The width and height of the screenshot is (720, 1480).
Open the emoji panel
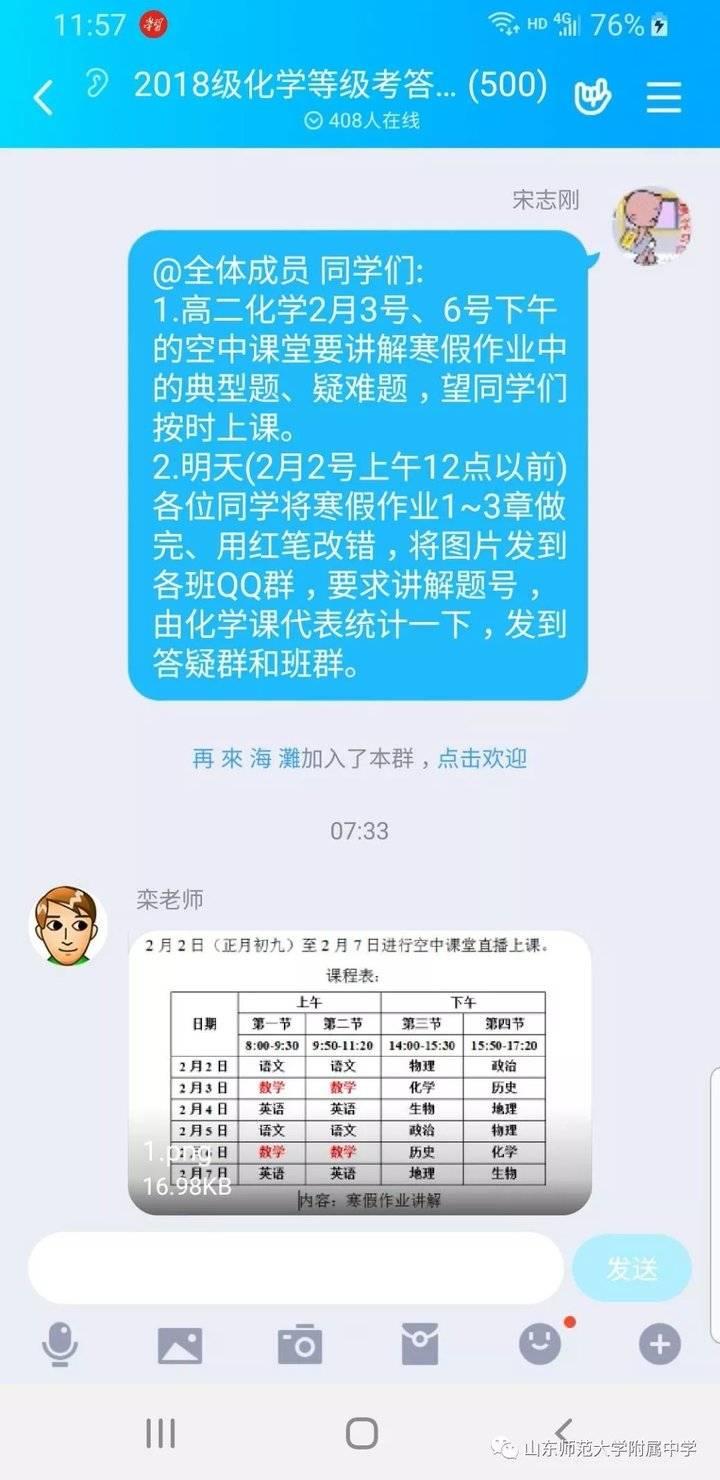(540, 1345)
